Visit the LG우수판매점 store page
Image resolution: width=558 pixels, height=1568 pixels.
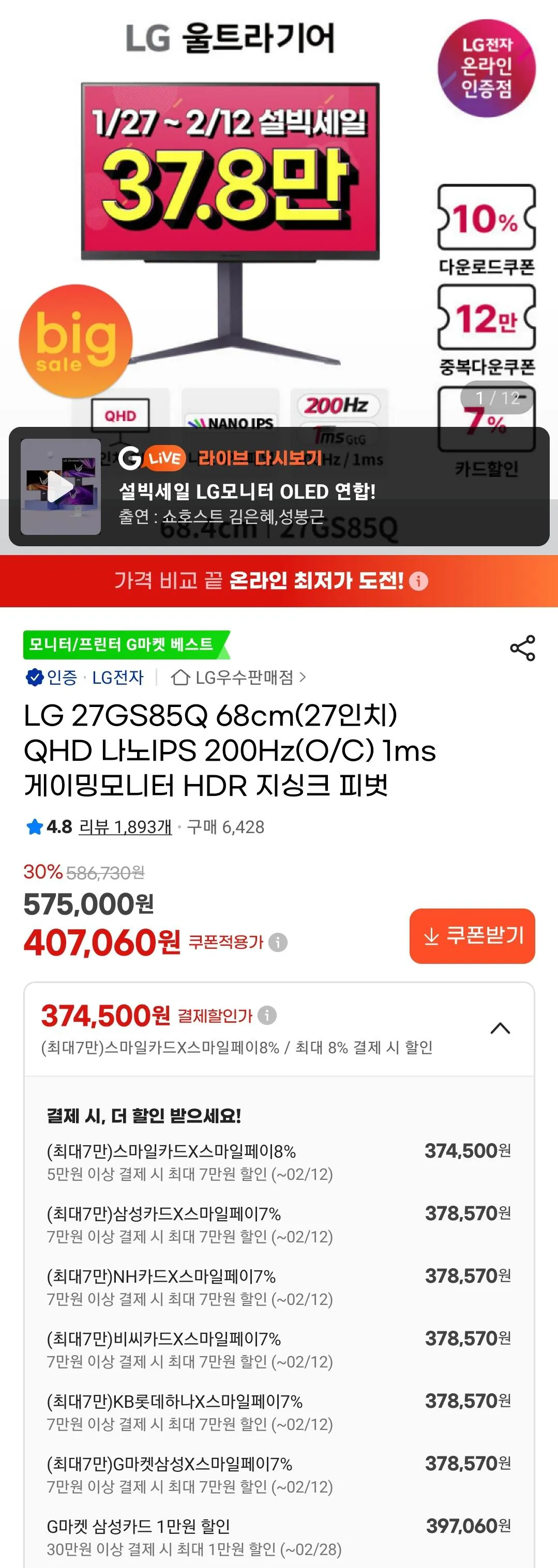tap(244, 678)
